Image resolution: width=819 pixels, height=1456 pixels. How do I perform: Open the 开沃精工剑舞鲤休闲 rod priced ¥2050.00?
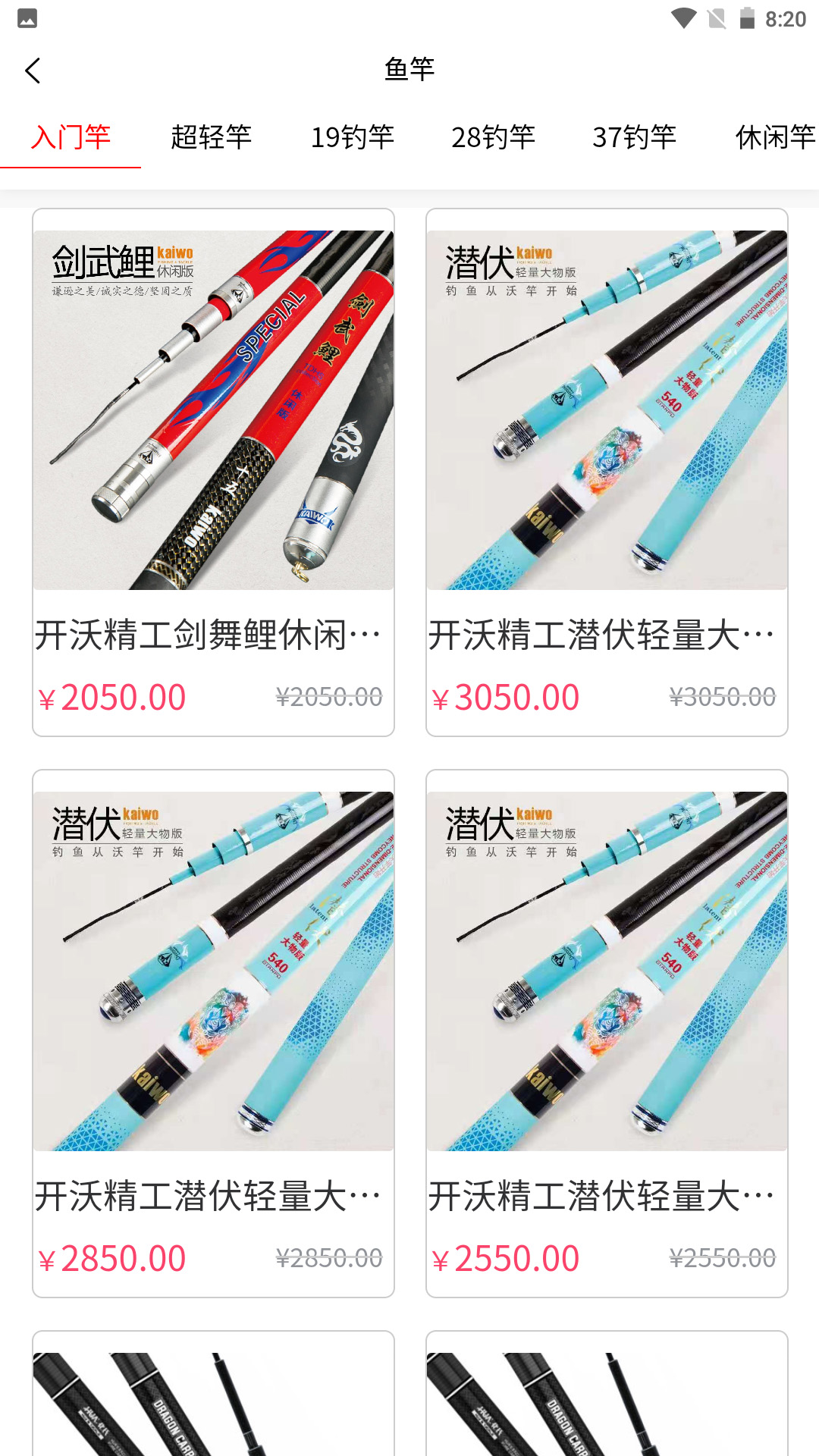tap(213, 472)
